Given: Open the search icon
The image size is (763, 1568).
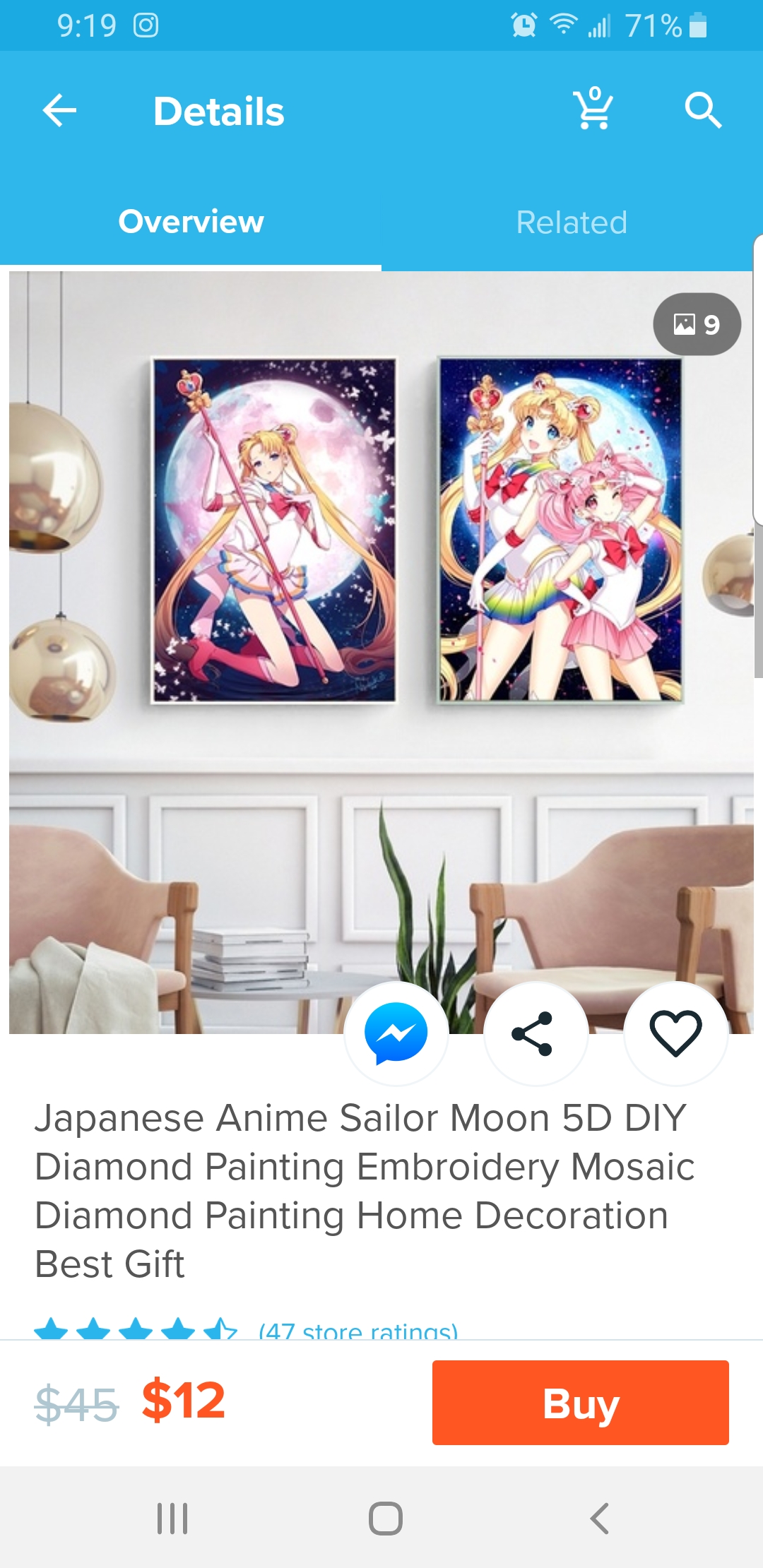Looking at the screenshot, I should [703, 110].
